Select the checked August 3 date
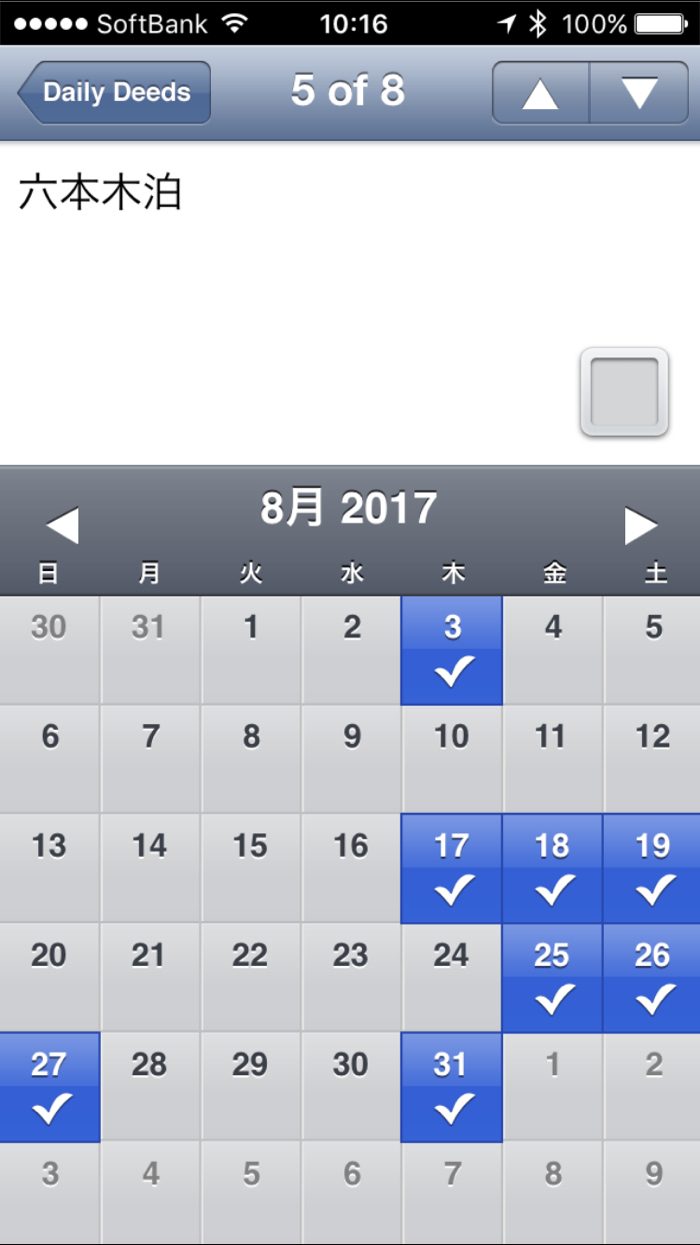This screenshot has height=1245, width=700. click(452, 650)
